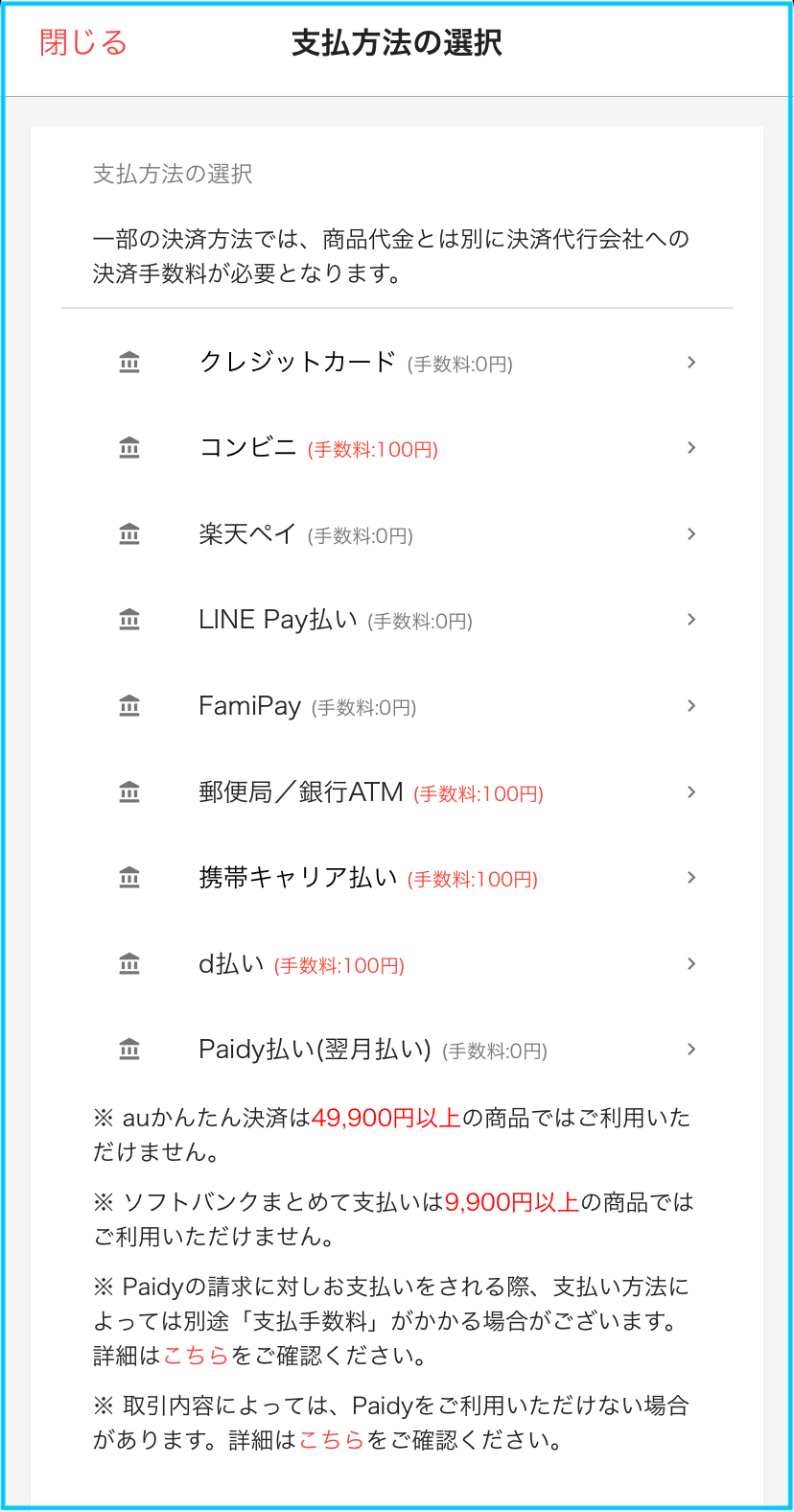Choose コンビニ payment
The height and width of the screenshot is (1512, 794).
coord(397,448)
